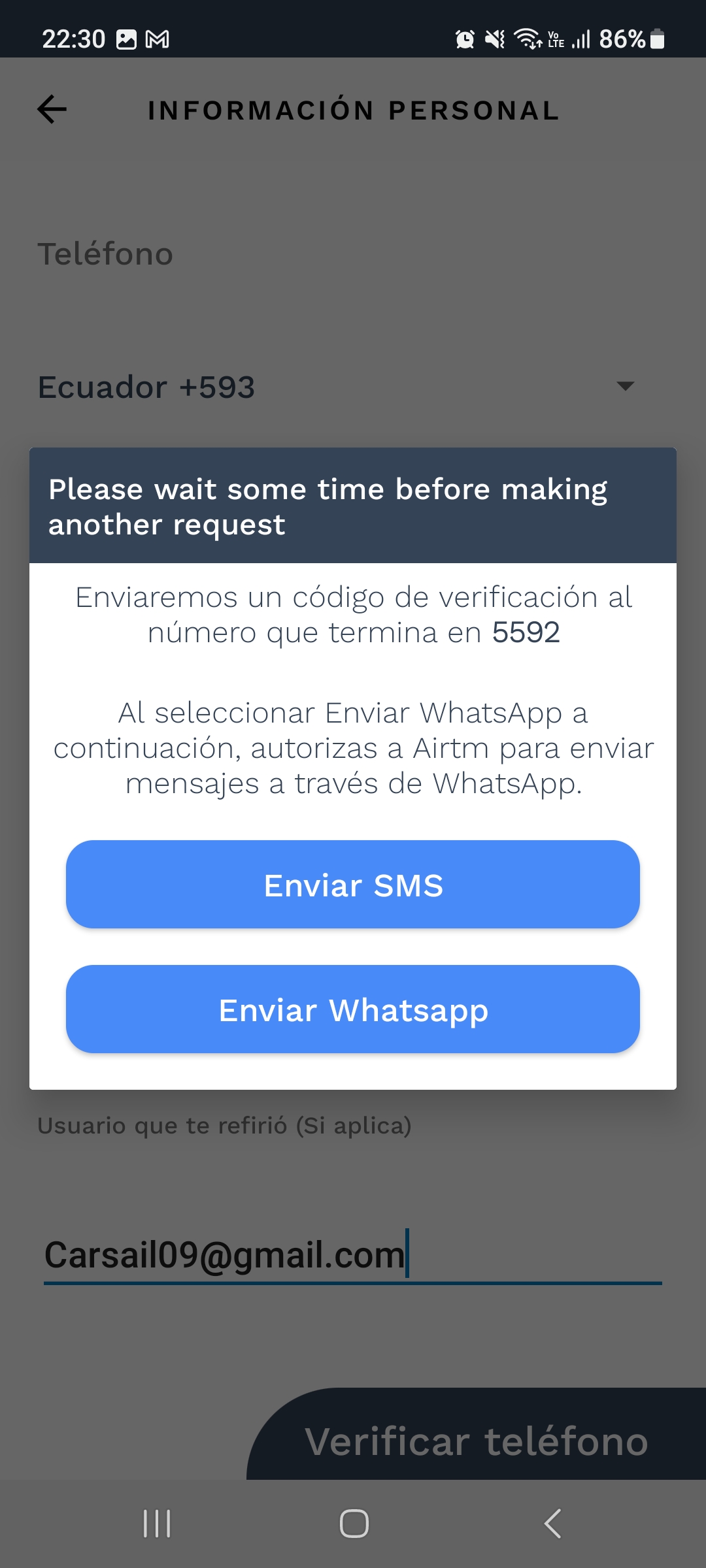
Task: Tap Verificar teléfono button
Action: click(x=477, y=1441)
